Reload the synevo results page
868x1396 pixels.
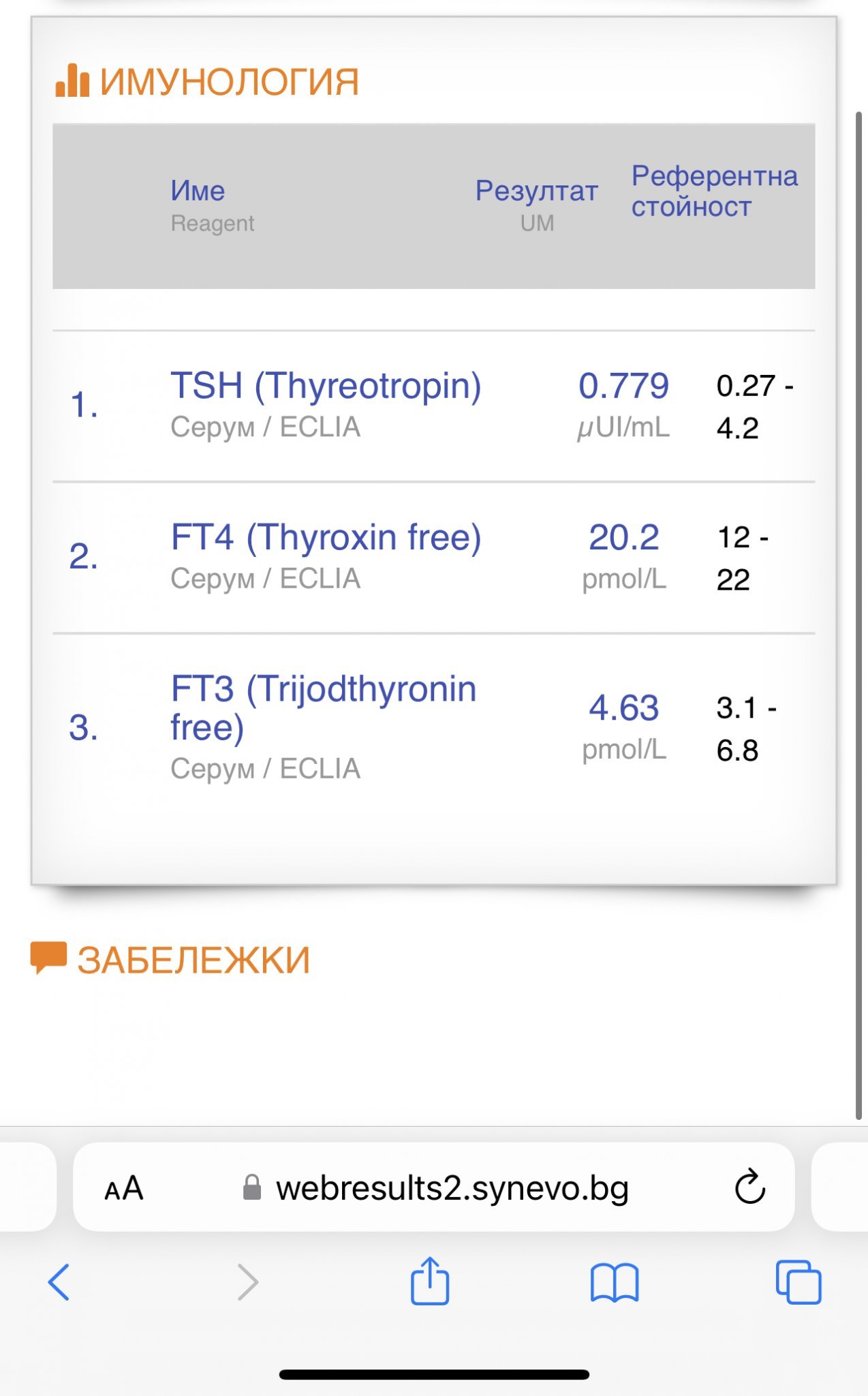(x=750, y=1187)
